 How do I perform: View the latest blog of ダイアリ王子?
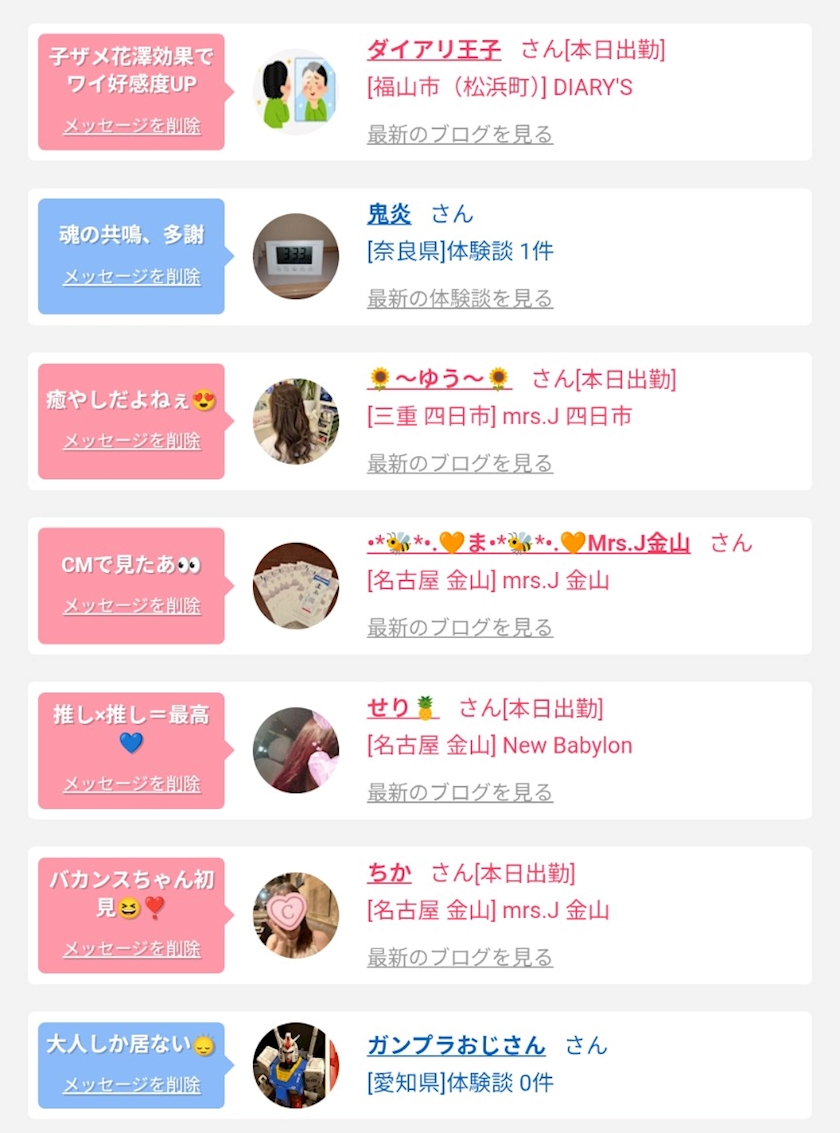tap(459, 134)
